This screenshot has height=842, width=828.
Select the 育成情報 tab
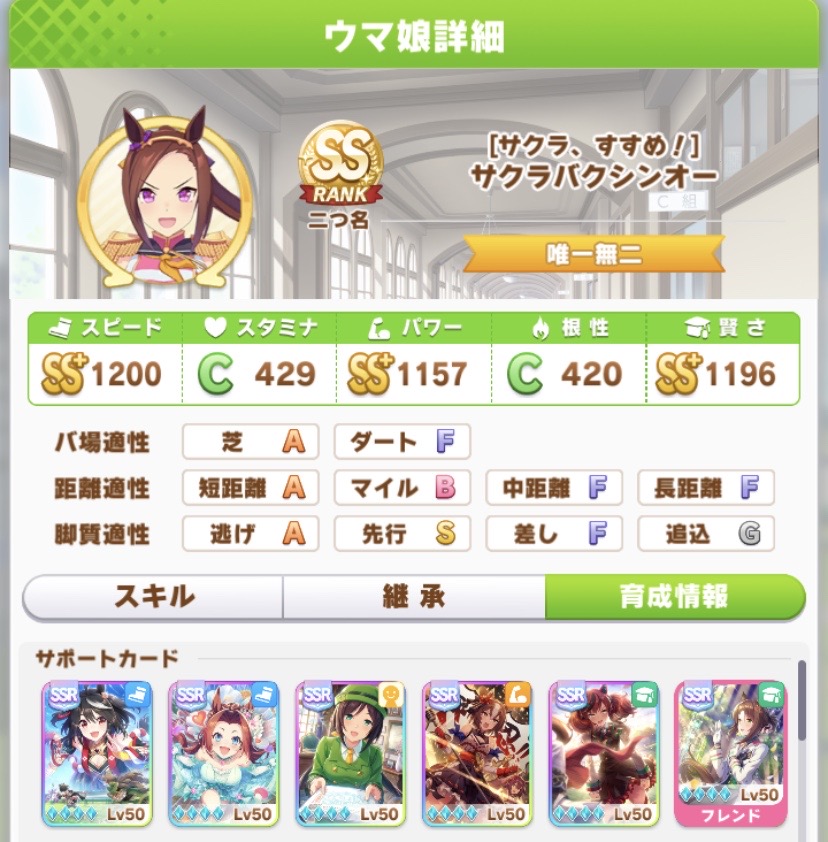(x=674, y=597)
